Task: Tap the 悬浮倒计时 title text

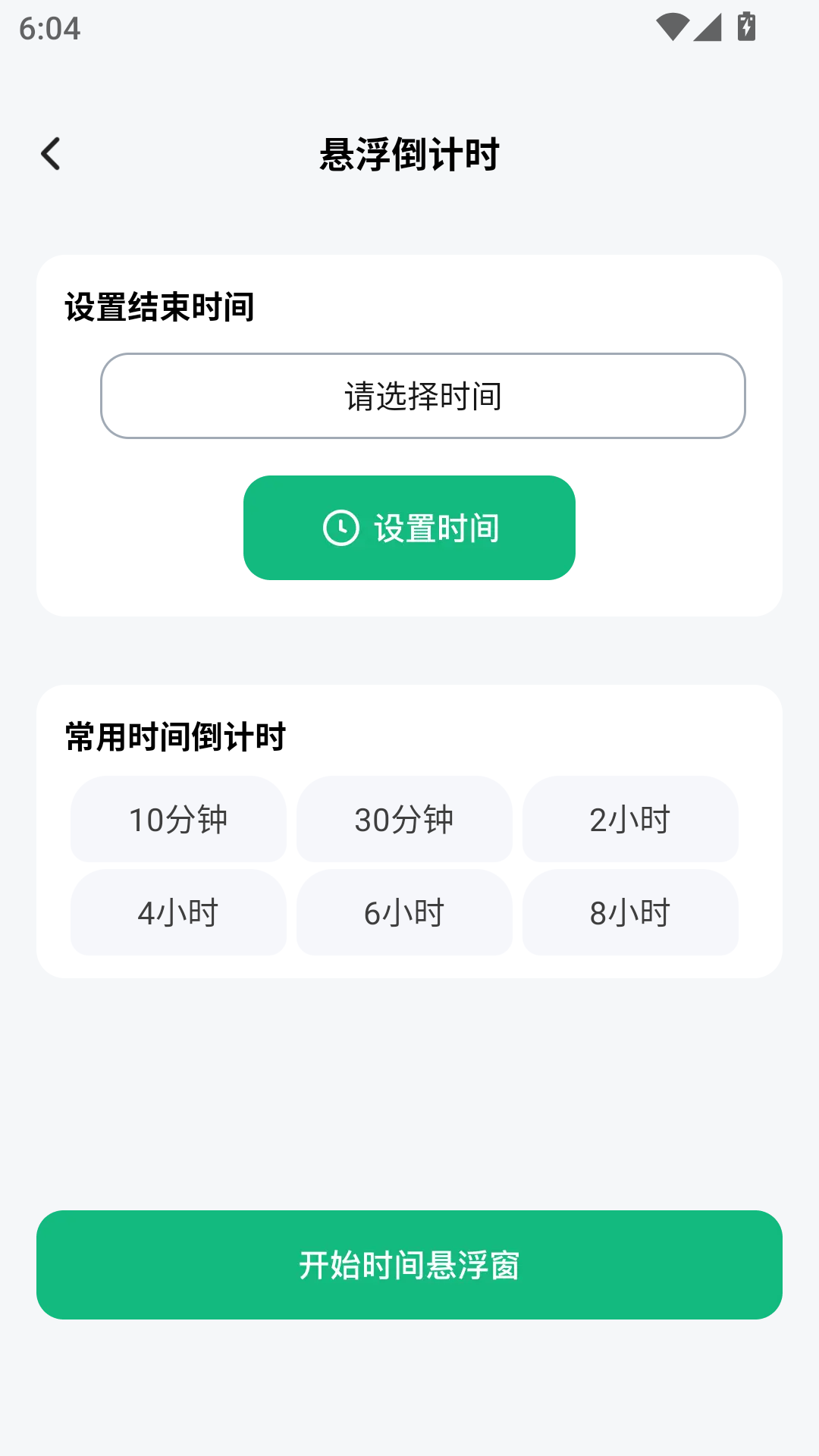Action: tap(409, 153)
